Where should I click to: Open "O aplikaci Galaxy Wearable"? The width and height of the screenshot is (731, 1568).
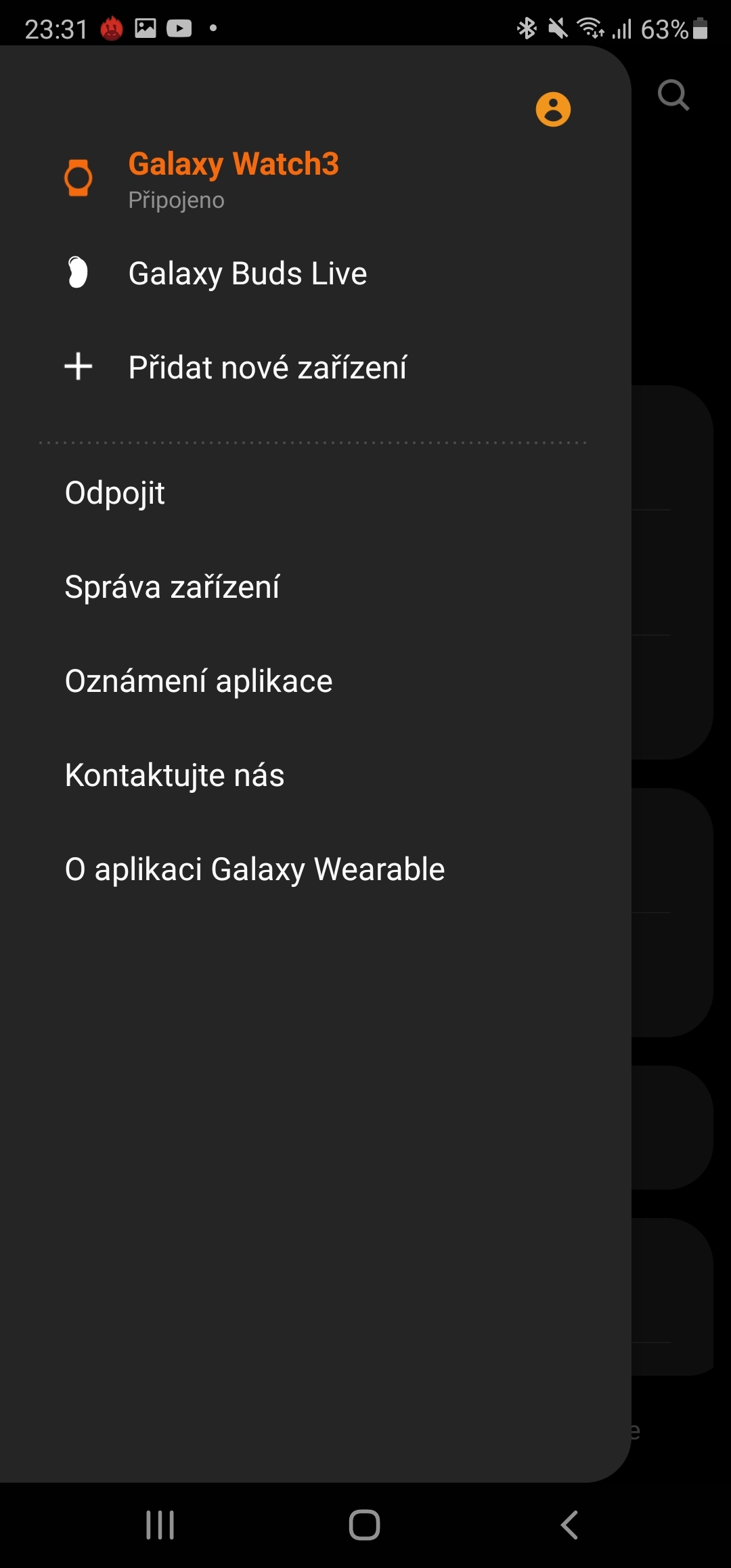coord(253,868)
